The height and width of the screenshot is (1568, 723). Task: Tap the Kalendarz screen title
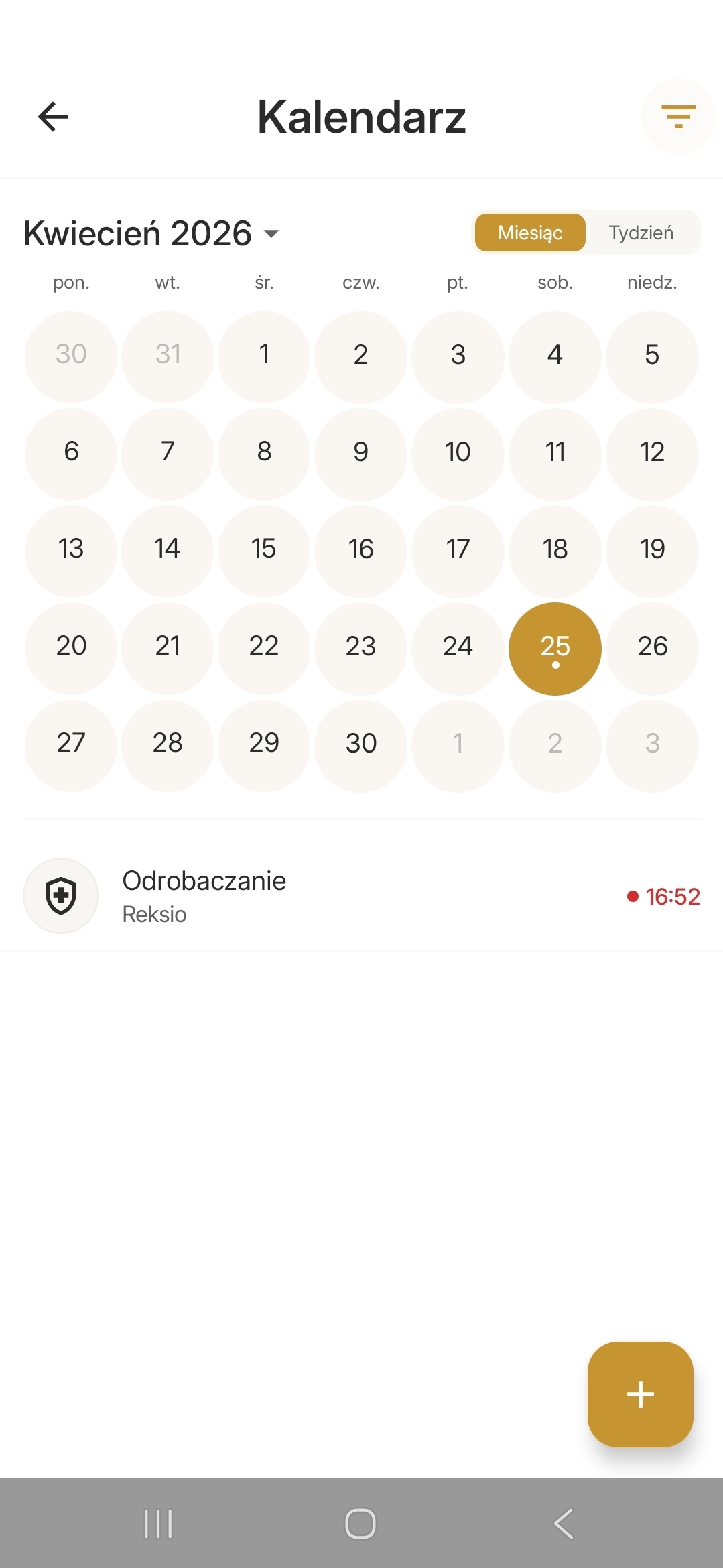click(361, 115)
